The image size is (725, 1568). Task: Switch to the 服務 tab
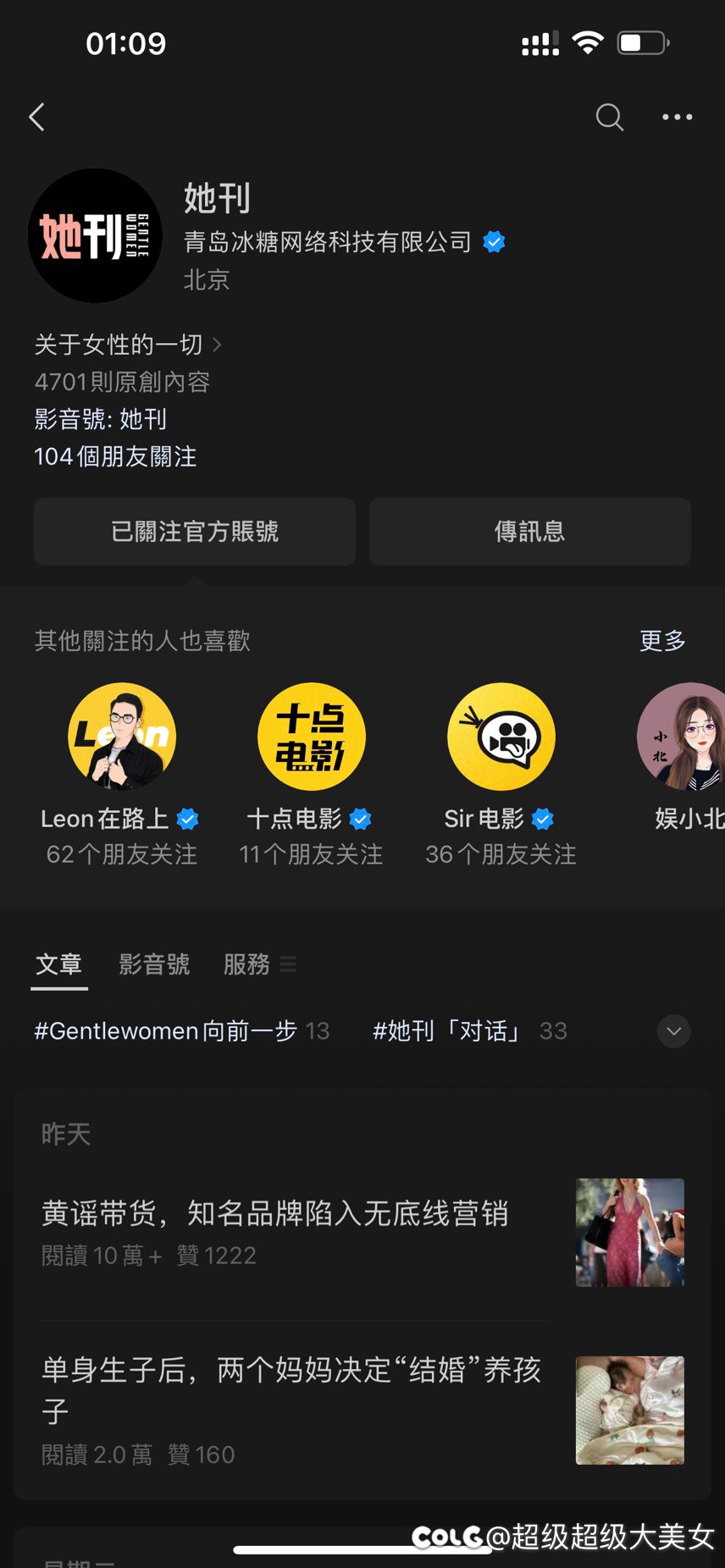(x=247, y=964)
